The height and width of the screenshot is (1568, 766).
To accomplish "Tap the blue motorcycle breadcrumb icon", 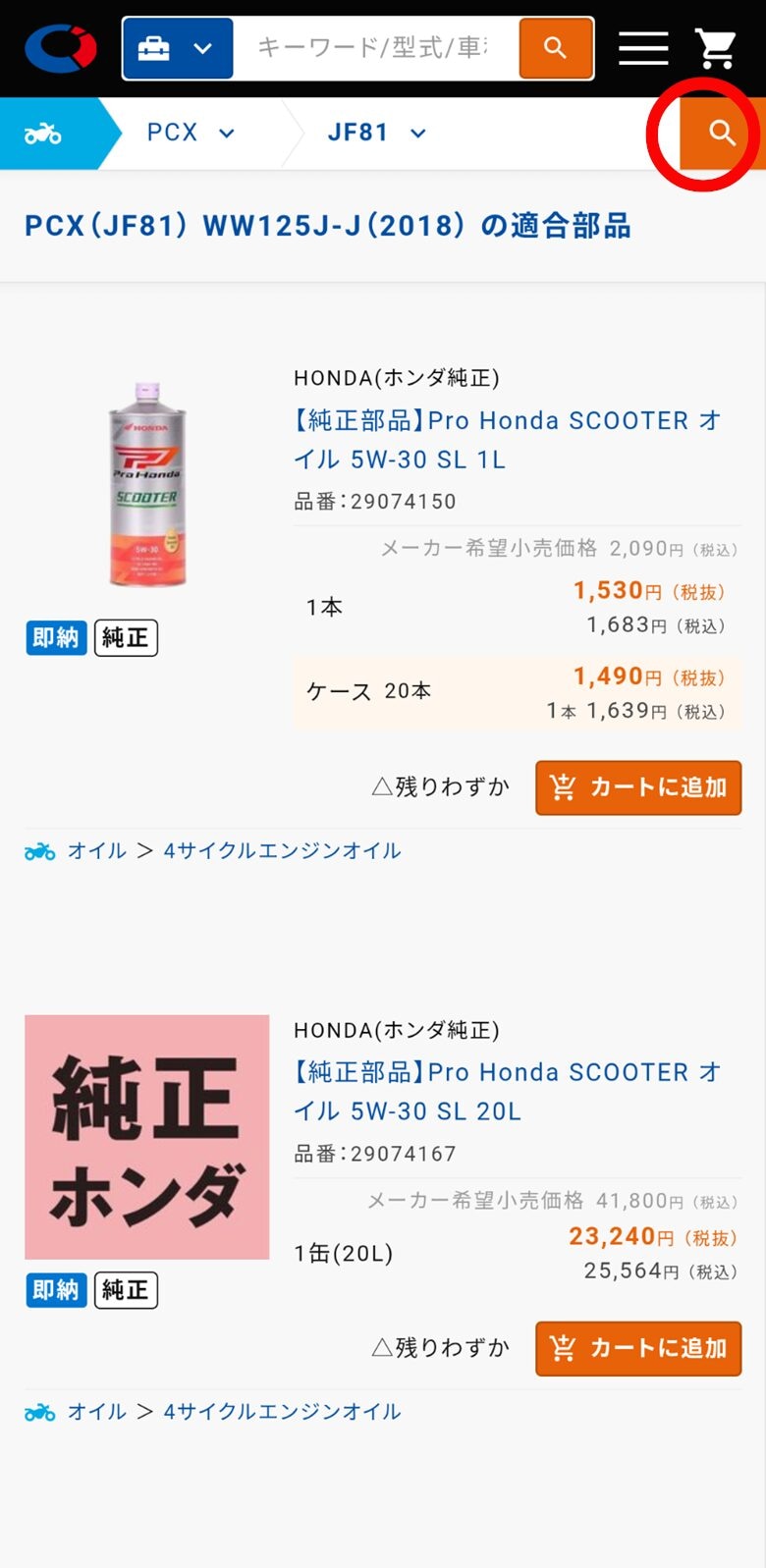I will (x=43, y=134).
